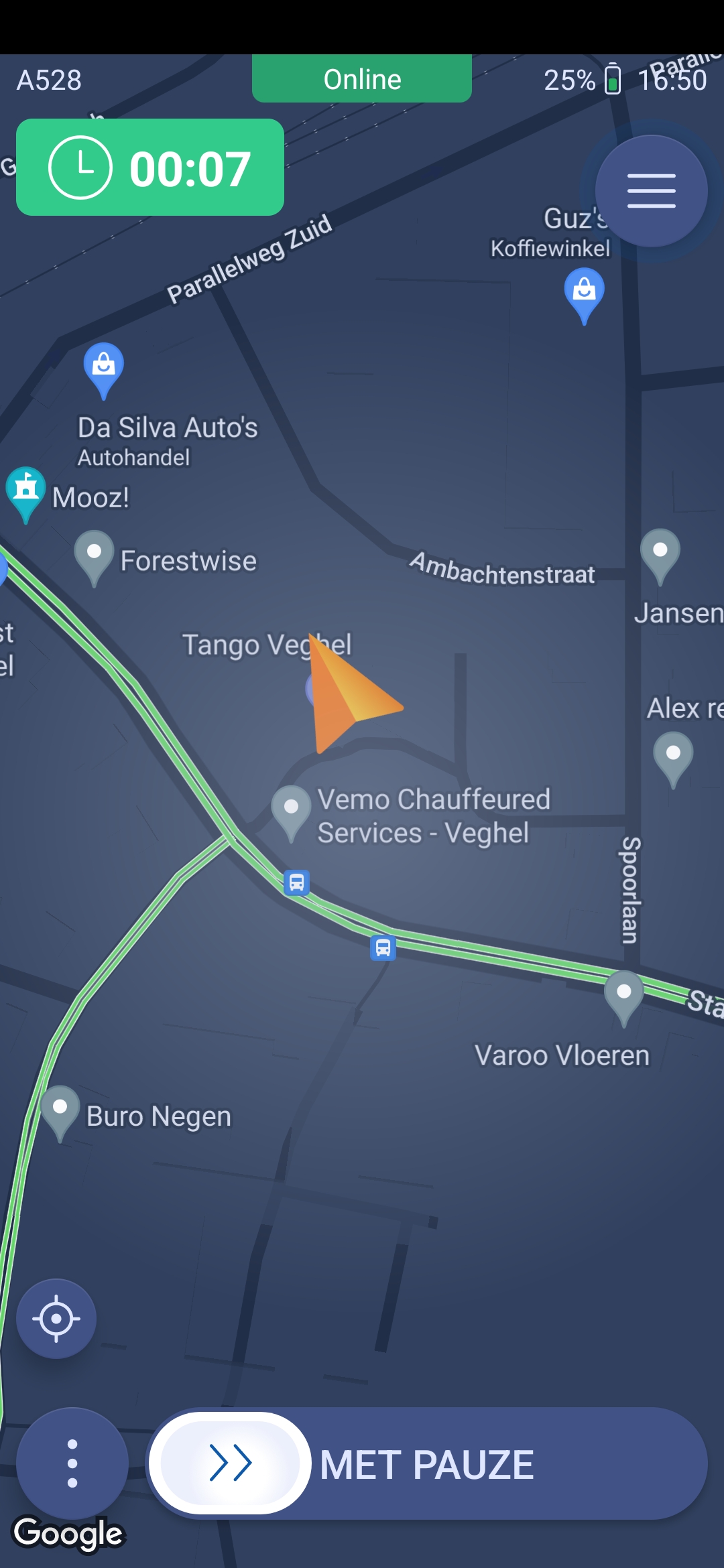Tap the green timer badge

(x=150, y=168)
